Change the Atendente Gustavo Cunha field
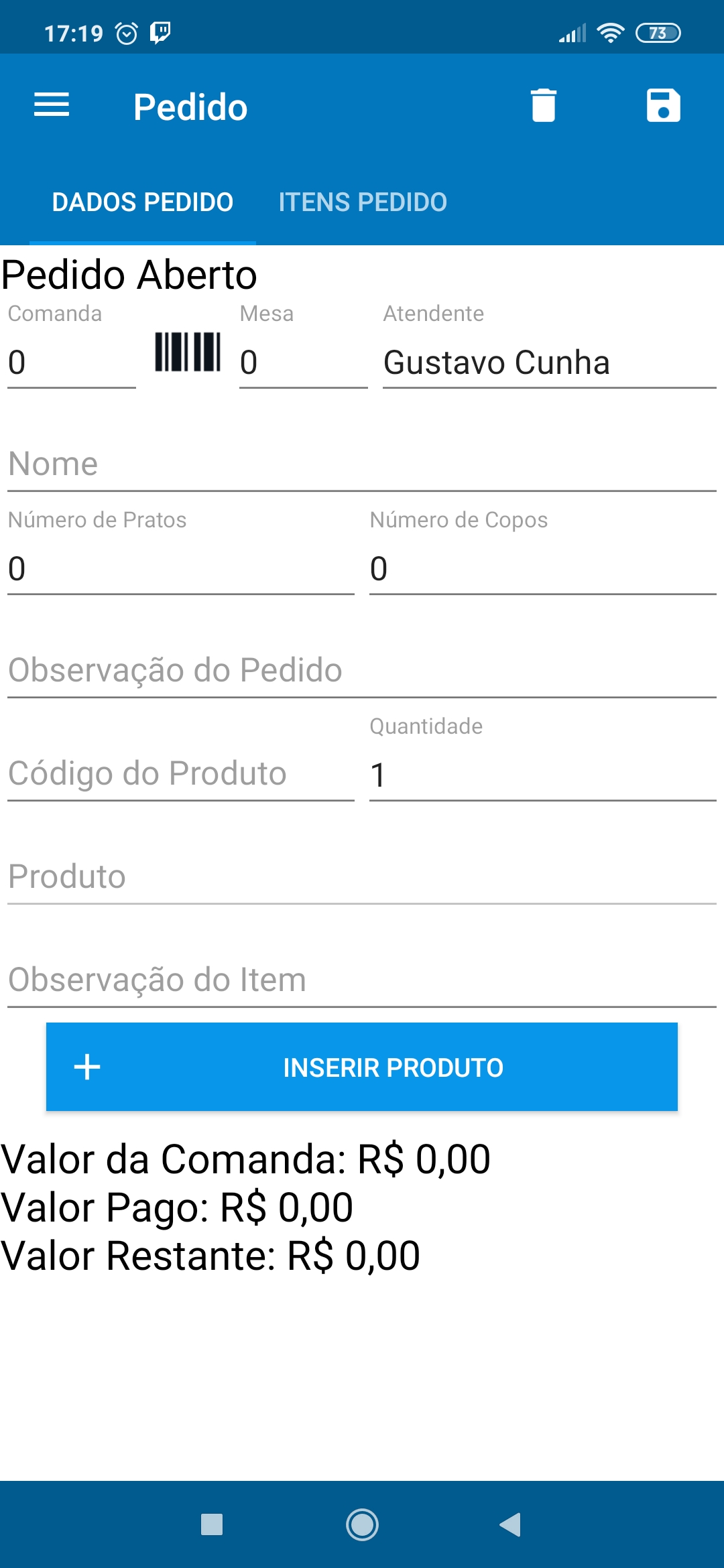 pyautogui.click(x=550, y=363)
